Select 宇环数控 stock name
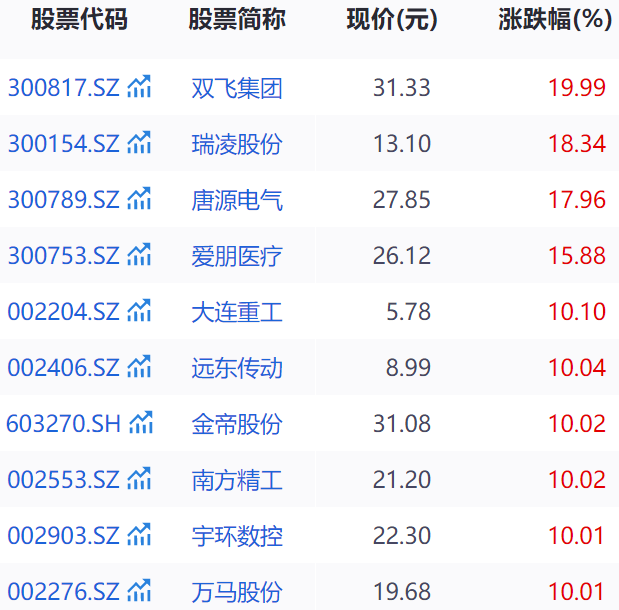Image resolution: width=619 pixels, height=610 pixels. point(237,536)
